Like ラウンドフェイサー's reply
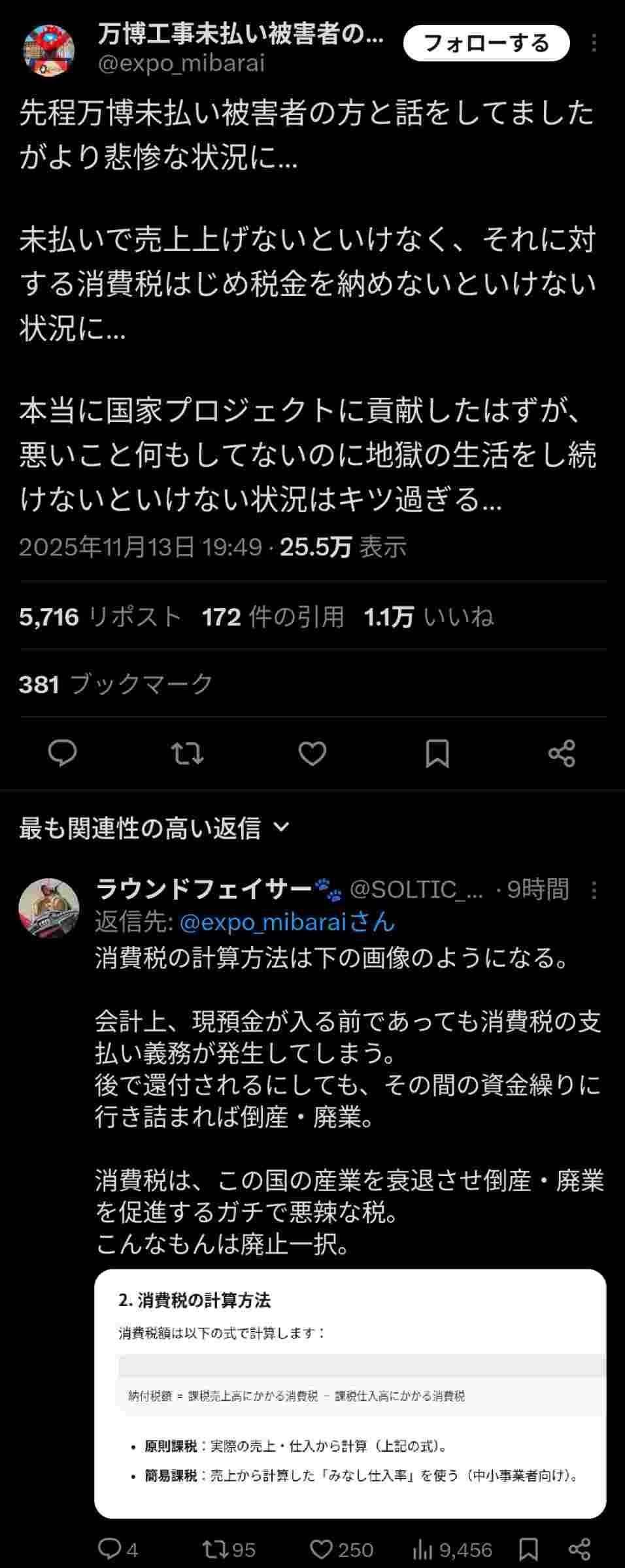625x1568 pixels. pyautogui.click(x=322, y=1549)
